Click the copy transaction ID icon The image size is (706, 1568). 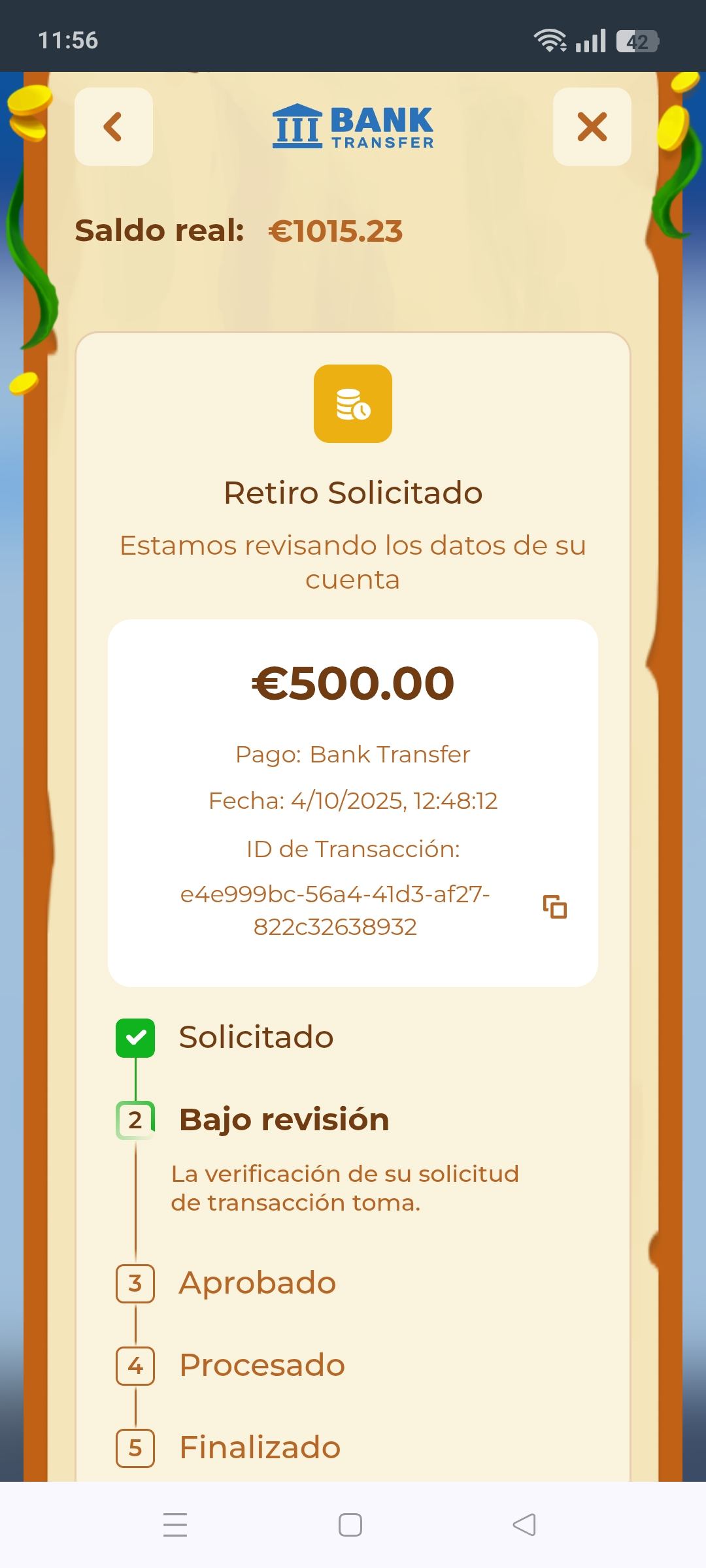[x=553, y=907]
